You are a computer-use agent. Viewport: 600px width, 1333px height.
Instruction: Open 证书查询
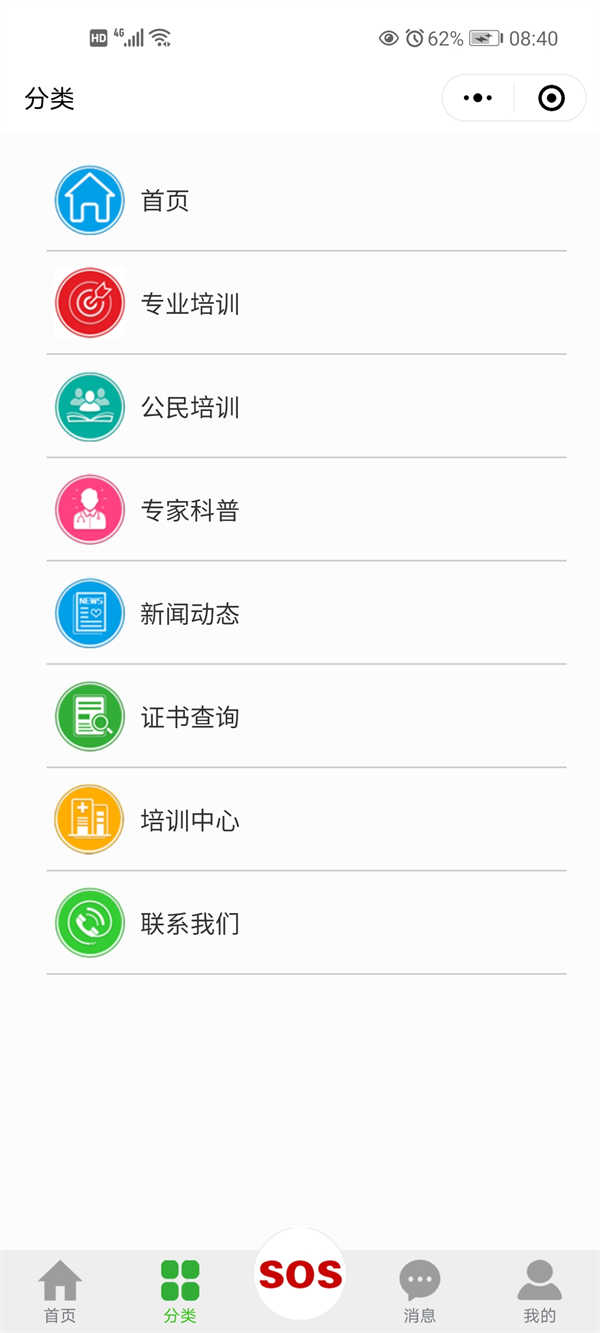point(306,716)
